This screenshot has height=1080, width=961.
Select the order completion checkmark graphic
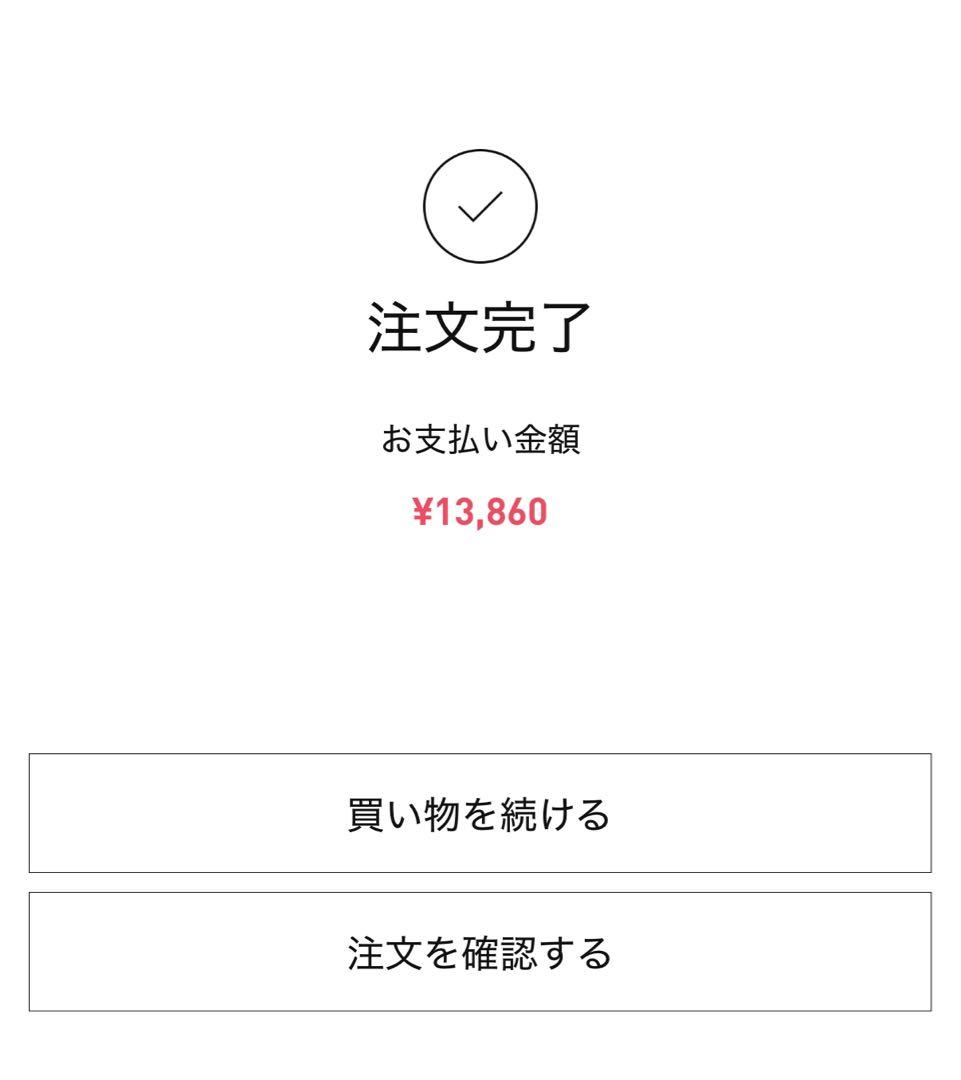pyautogui.click(x=478, y=207)
